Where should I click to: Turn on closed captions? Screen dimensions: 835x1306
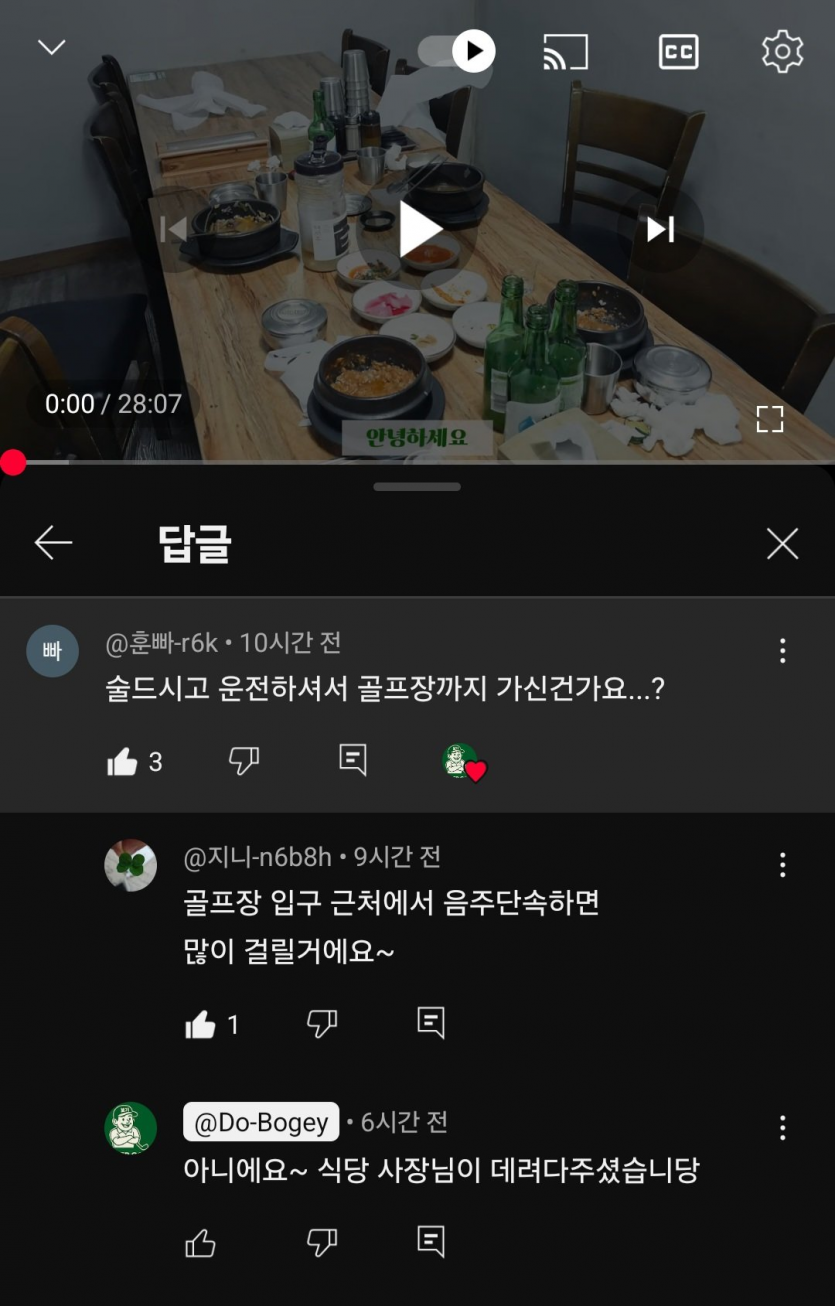point(678,52)
